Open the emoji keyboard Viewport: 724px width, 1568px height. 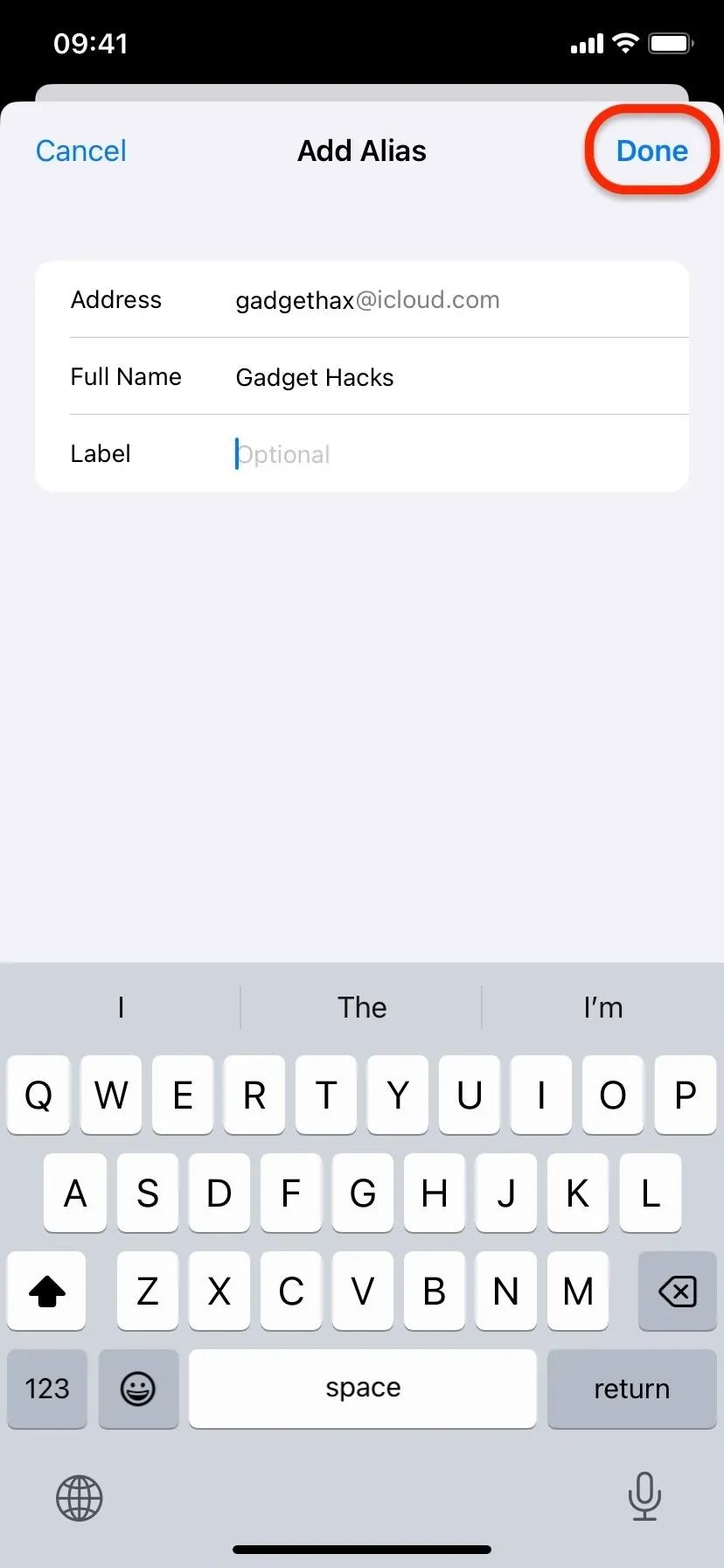(138, 1389)
